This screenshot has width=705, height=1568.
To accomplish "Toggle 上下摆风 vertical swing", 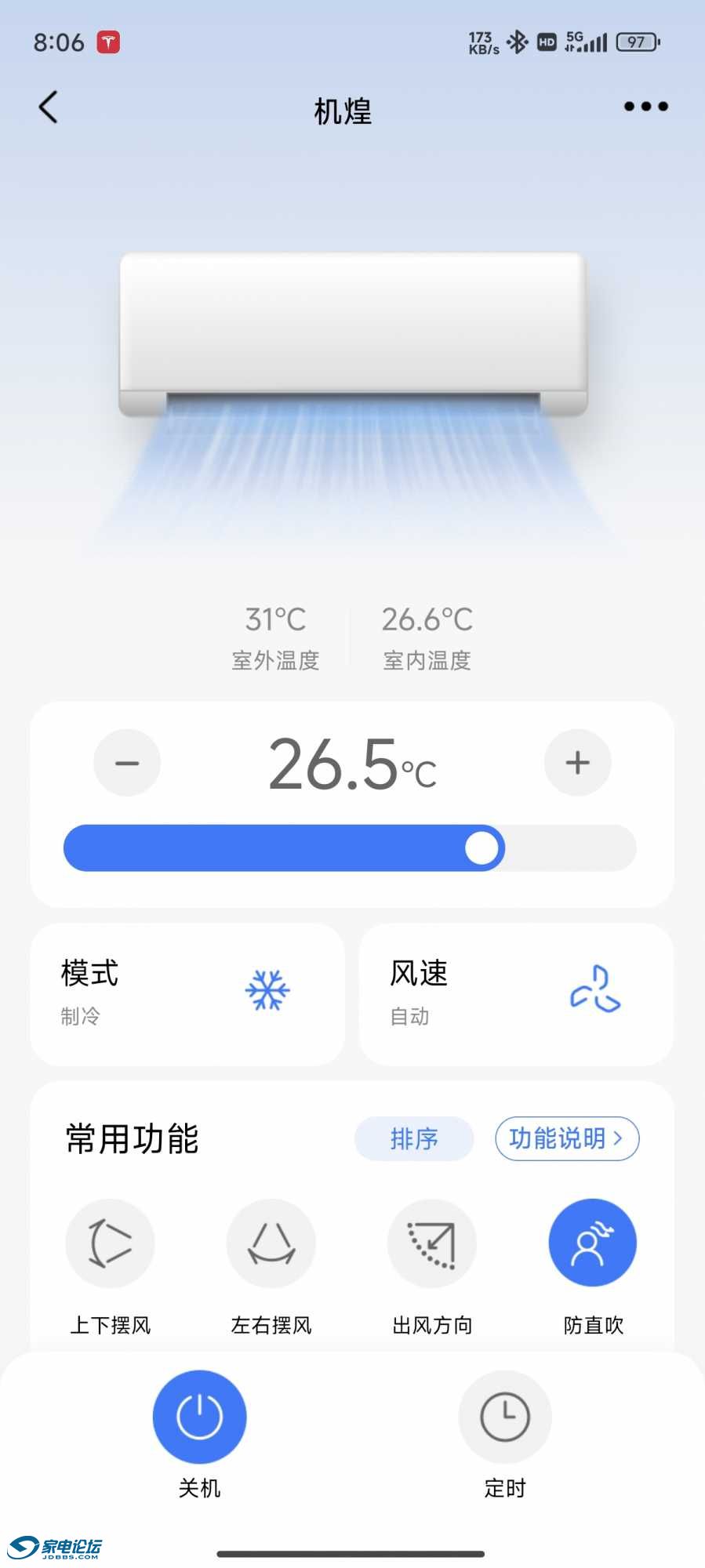I will coord(110,1243).
